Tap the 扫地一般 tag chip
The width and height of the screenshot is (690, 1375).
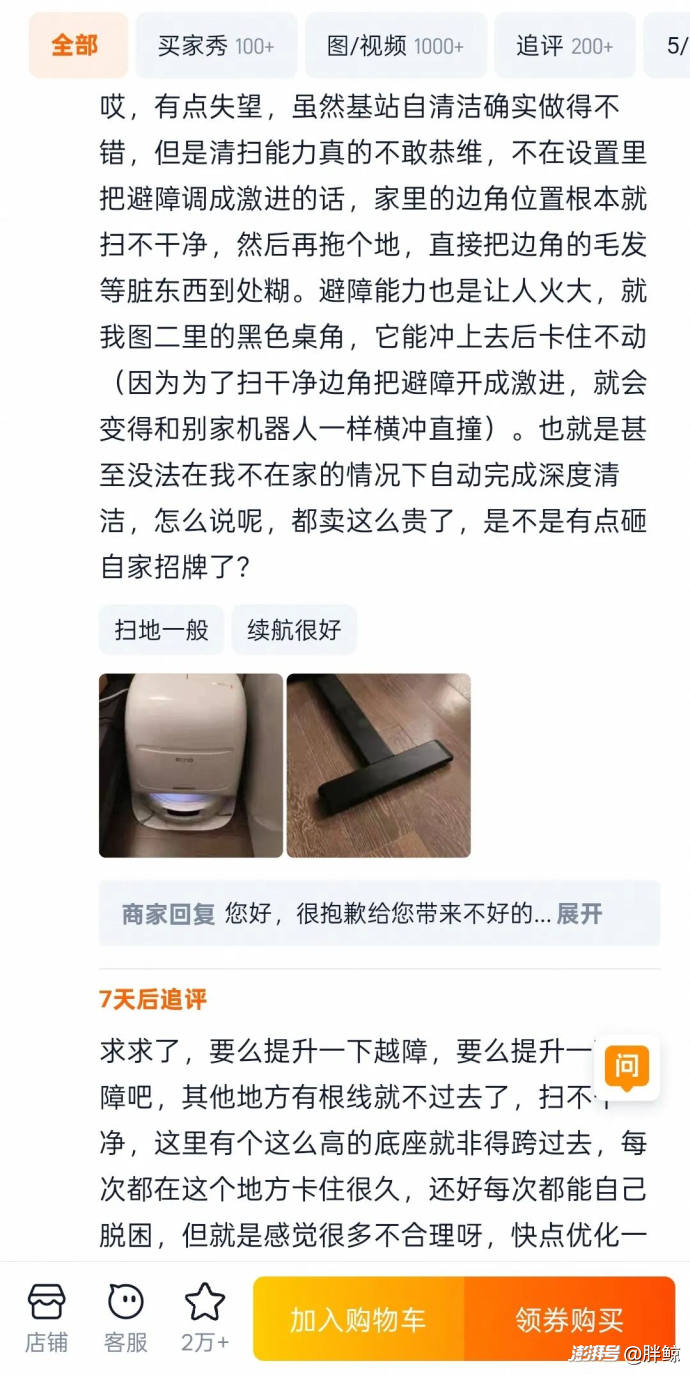click(x=161, y=629)
